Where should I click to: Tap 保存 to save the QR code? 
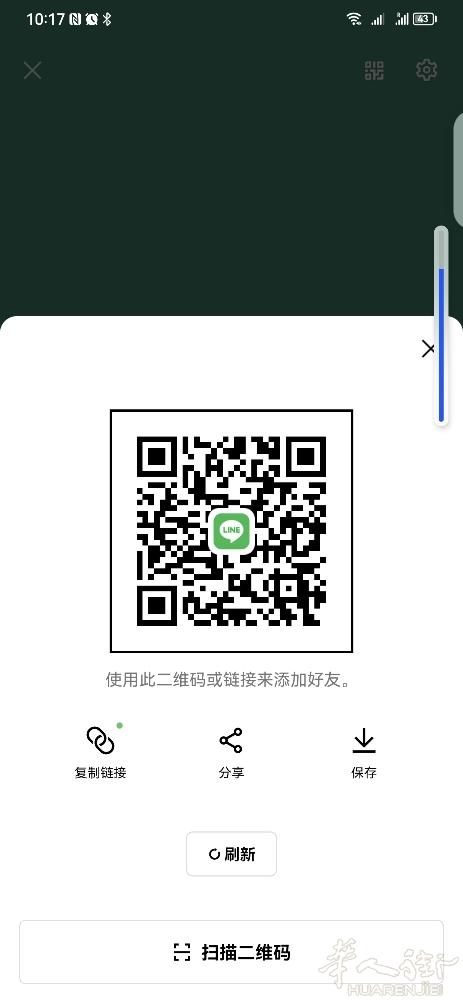[x=364, y=753]
